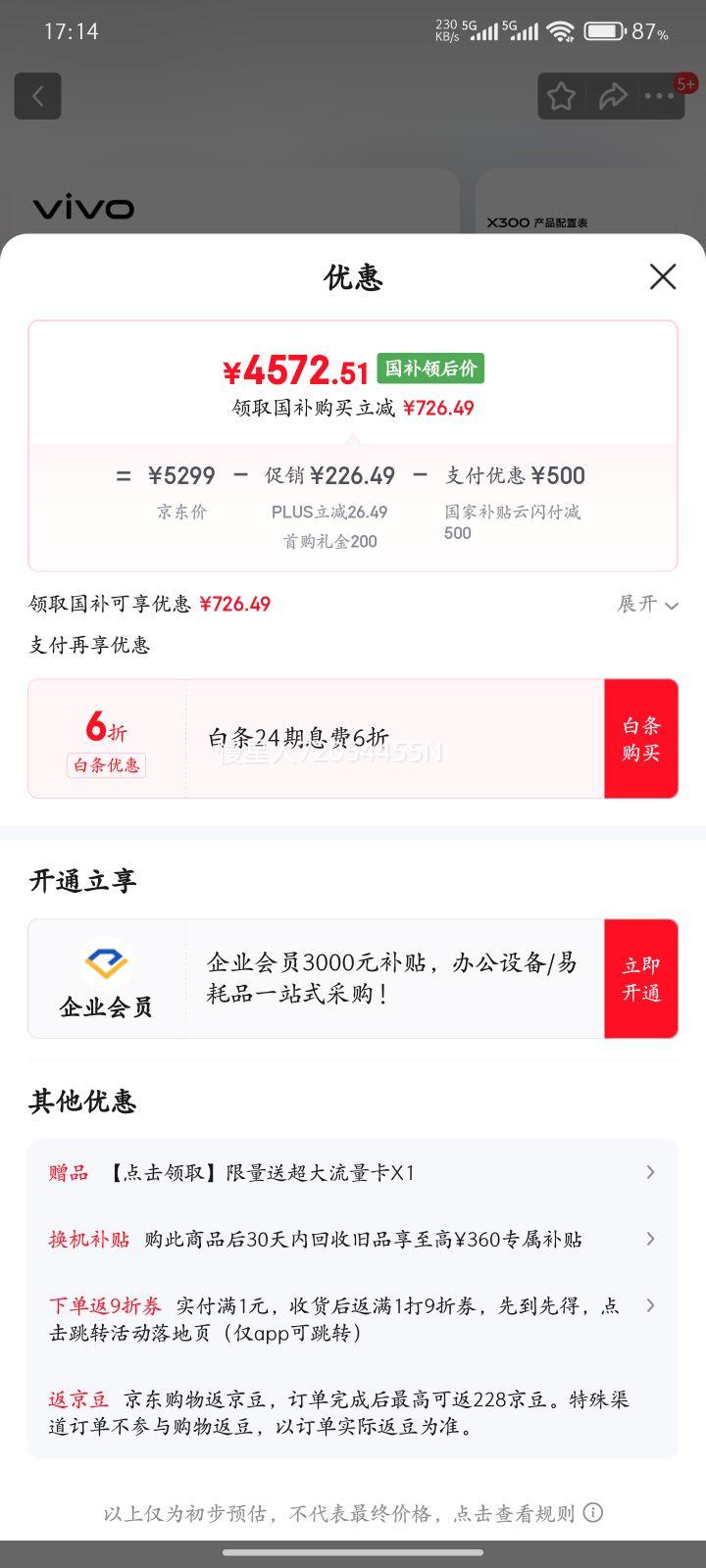Tap 立即开通 to activate enterprise membership
This screenshot has height=1568, width=706.
point(640,978)
